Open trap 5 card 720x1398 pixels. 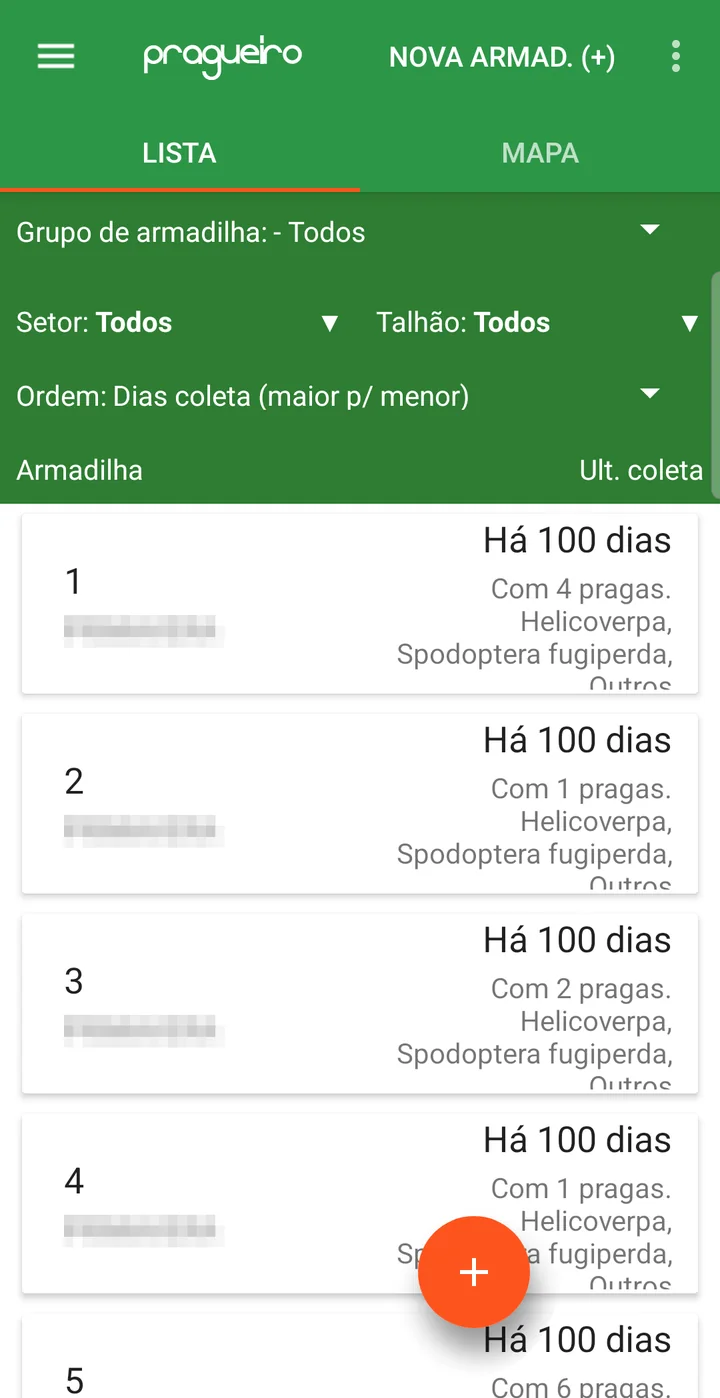click(x=360, y=1356)
